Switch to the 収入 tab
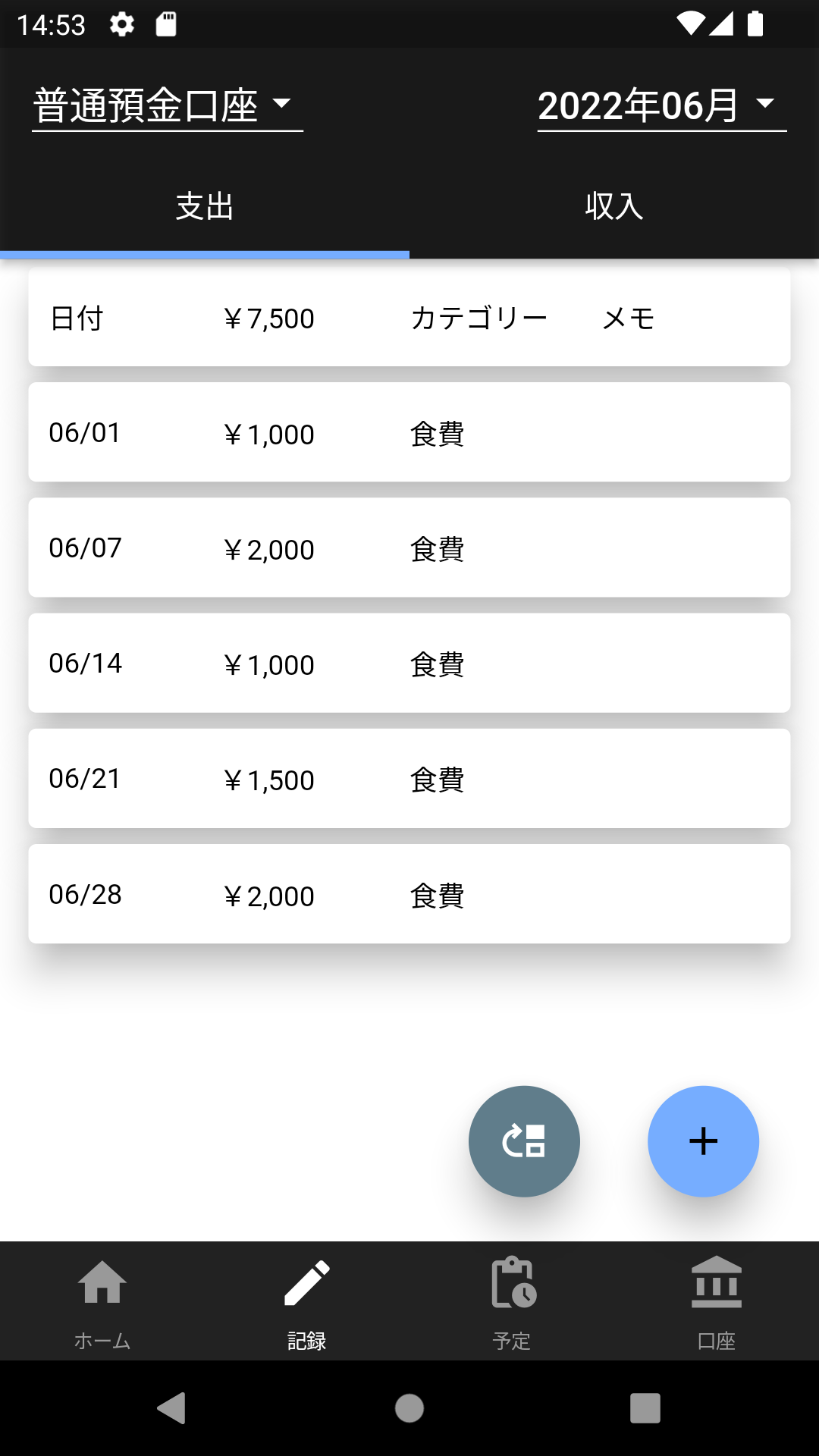This screenshot has height=1456, width=819. point(614,206)
